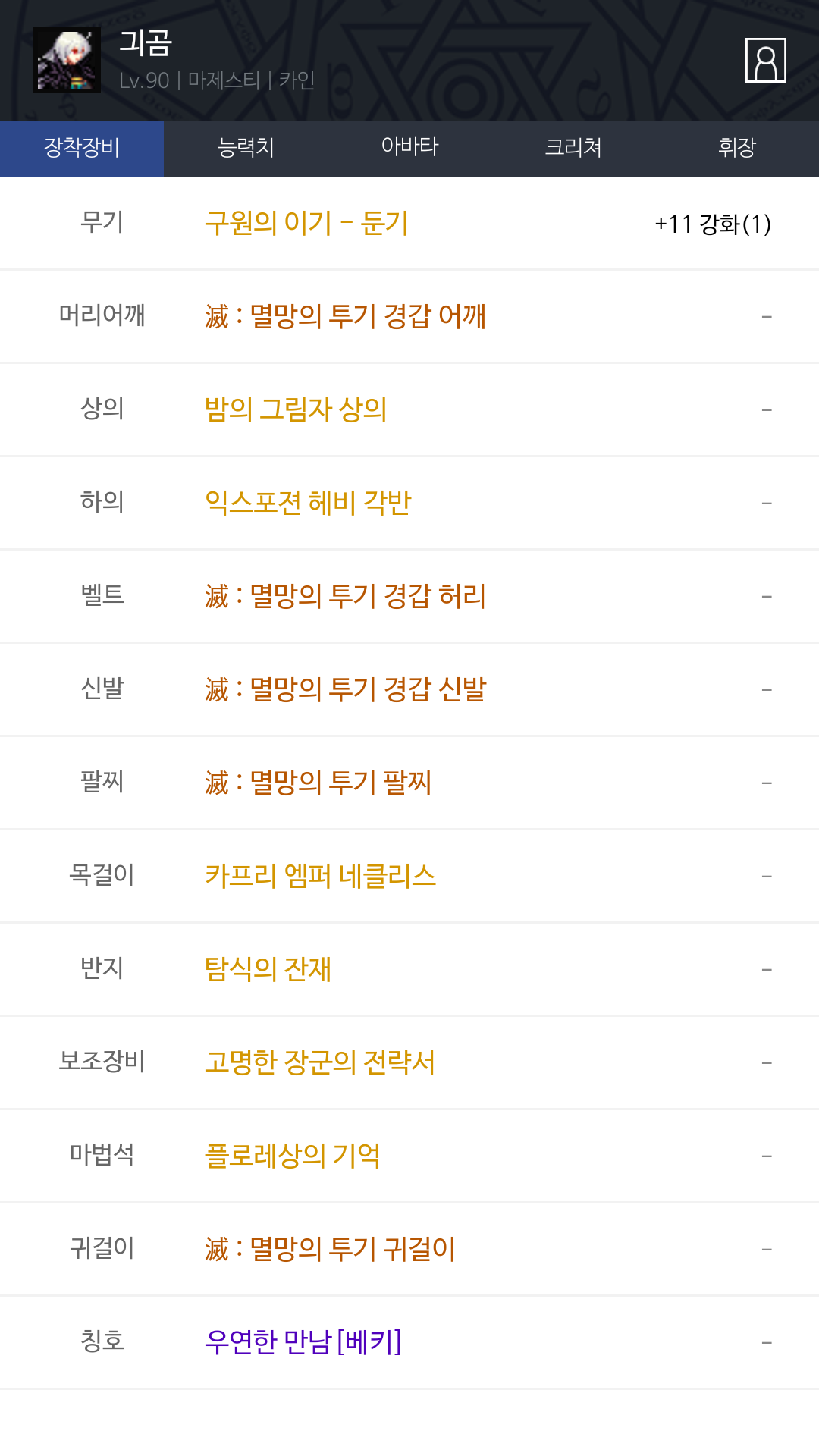The image size is (819, 1456).
Task: Open 滅 : 멸망의 투기 경갑 신발 item
Action: [346, 689]
